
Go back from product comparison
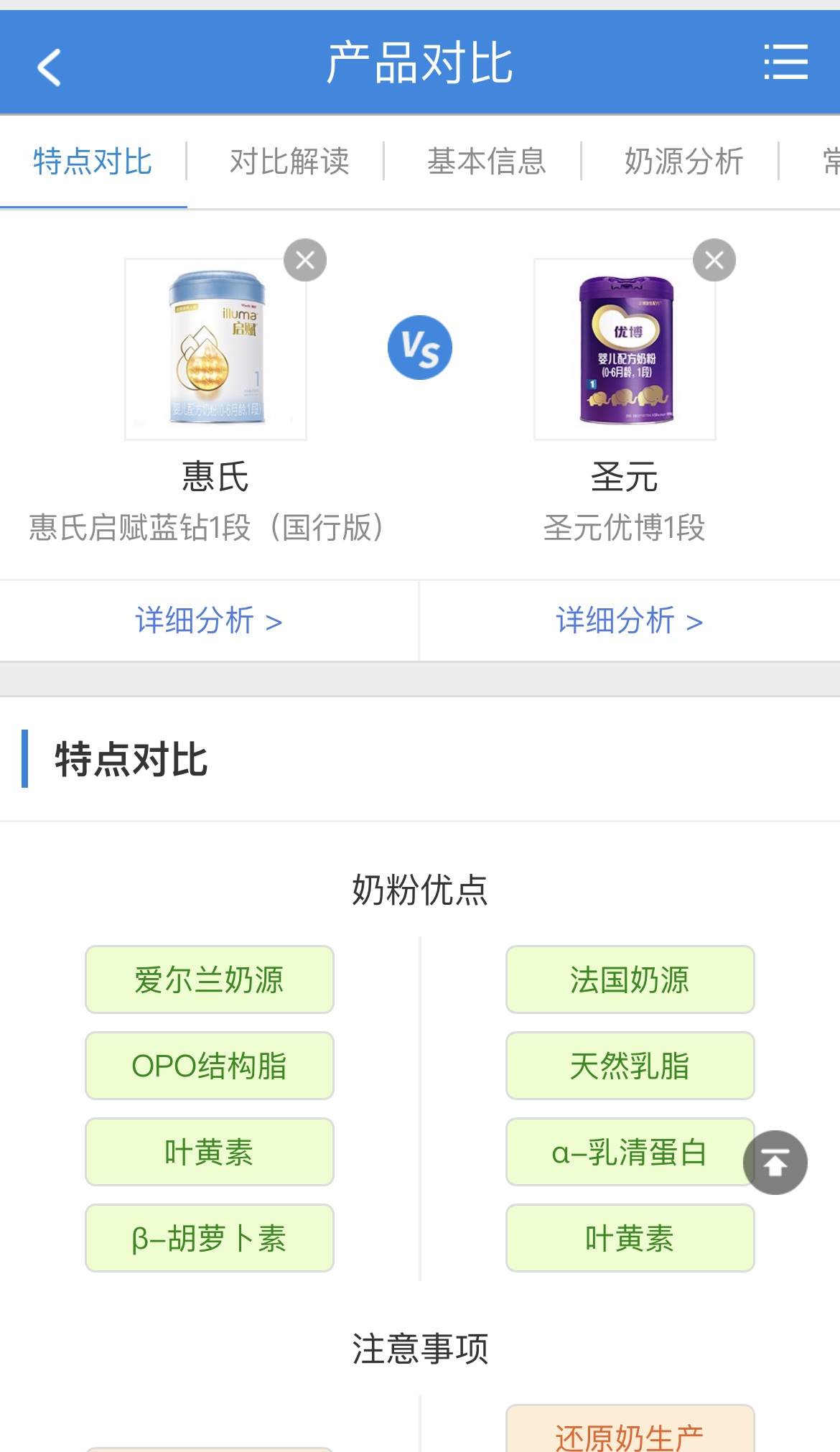pyautogui.click(x=49, y=67)
